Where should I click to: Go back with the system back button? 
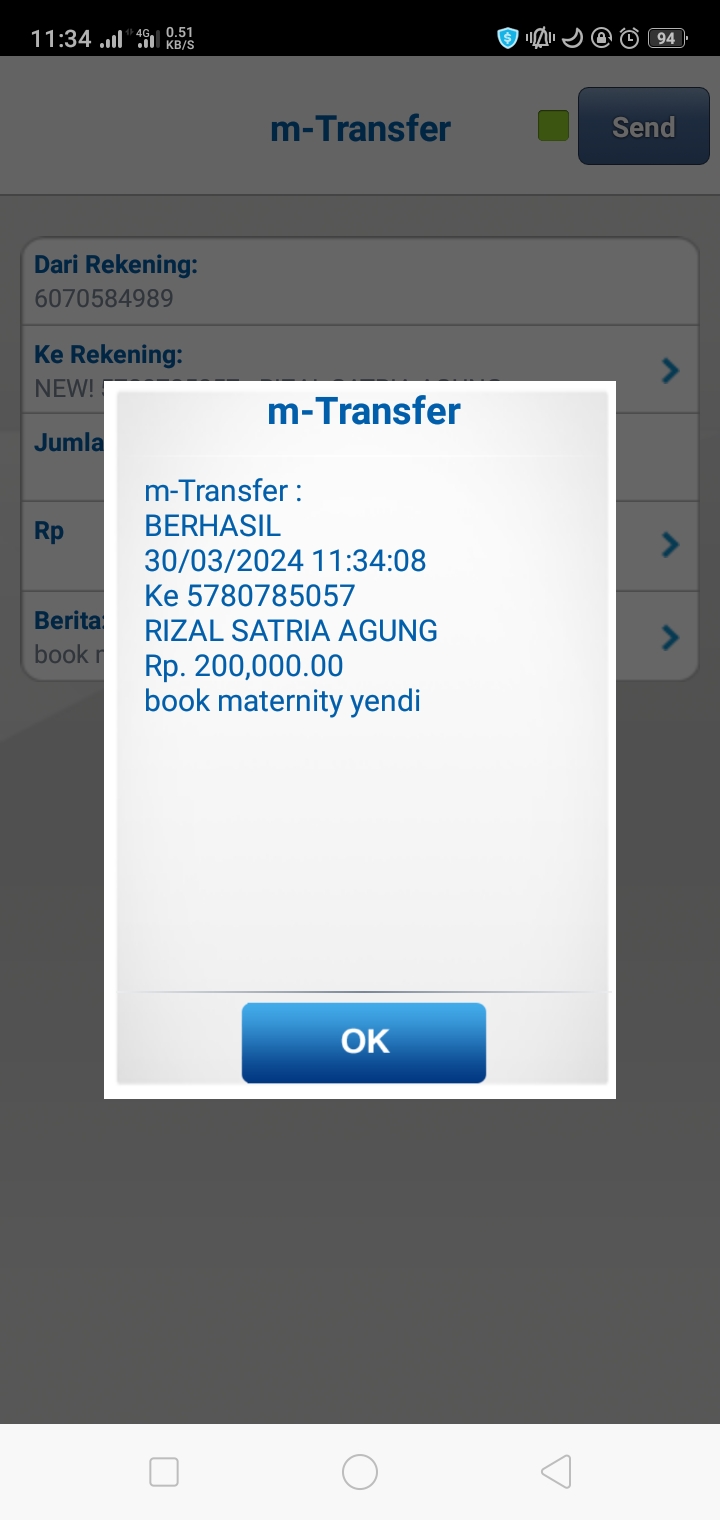(555, 1471)
